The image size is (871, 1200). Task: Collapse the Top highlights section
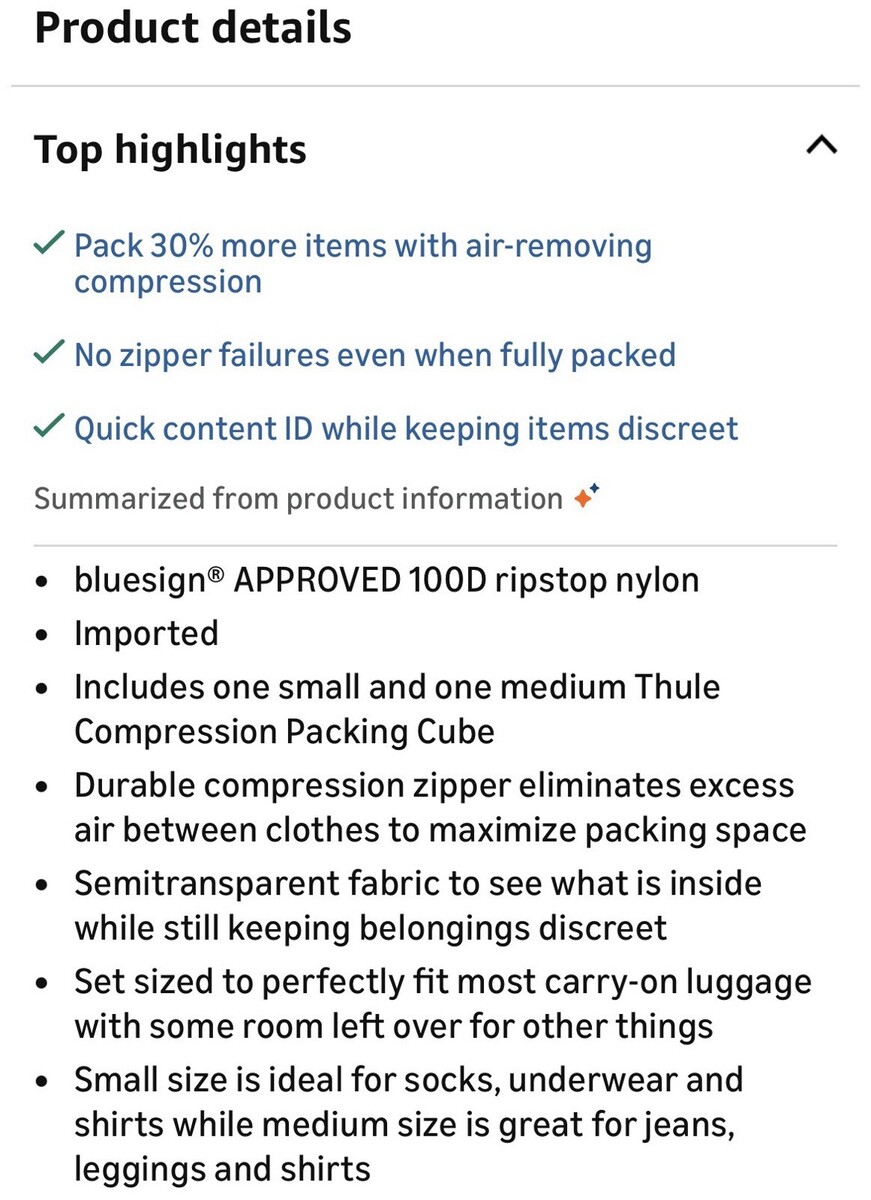(820, 146)
